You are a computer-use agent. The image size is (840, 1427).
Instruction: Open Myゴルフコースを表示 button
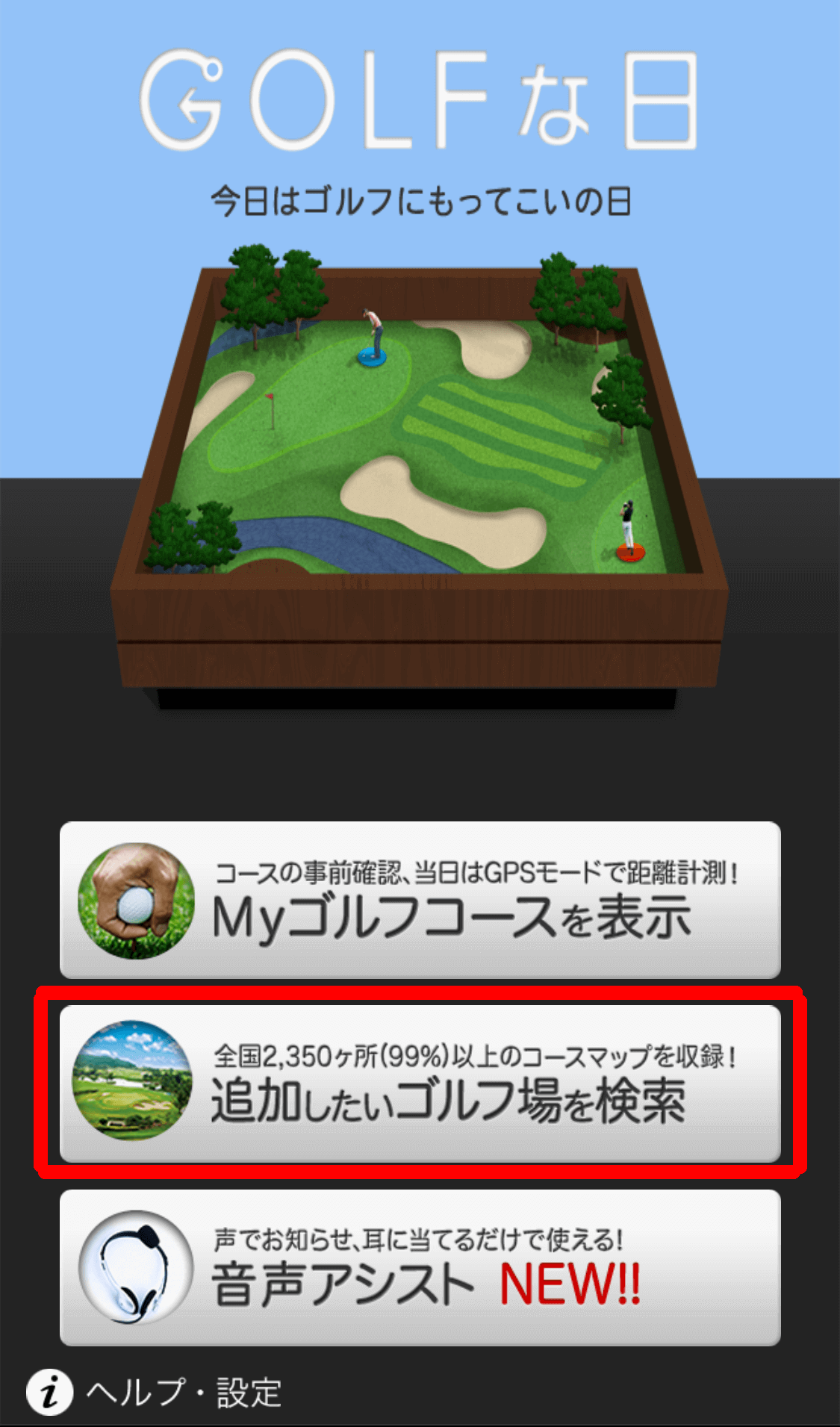[420, 900]
